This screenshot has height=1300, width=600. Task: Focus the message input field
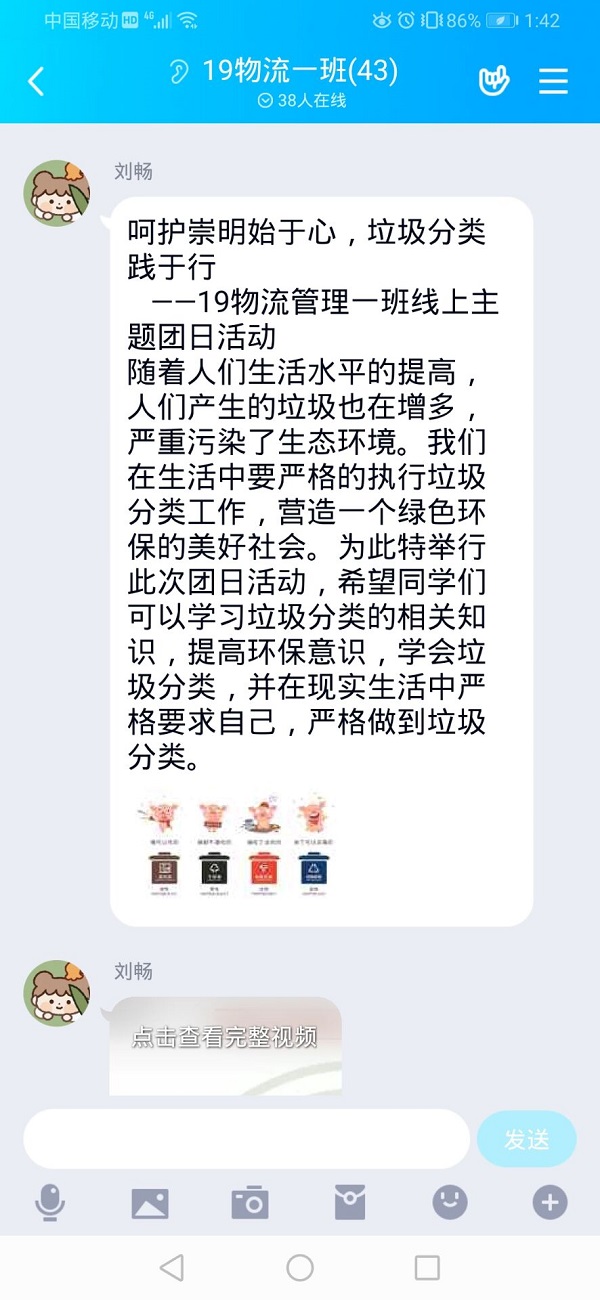(246, 1139)
